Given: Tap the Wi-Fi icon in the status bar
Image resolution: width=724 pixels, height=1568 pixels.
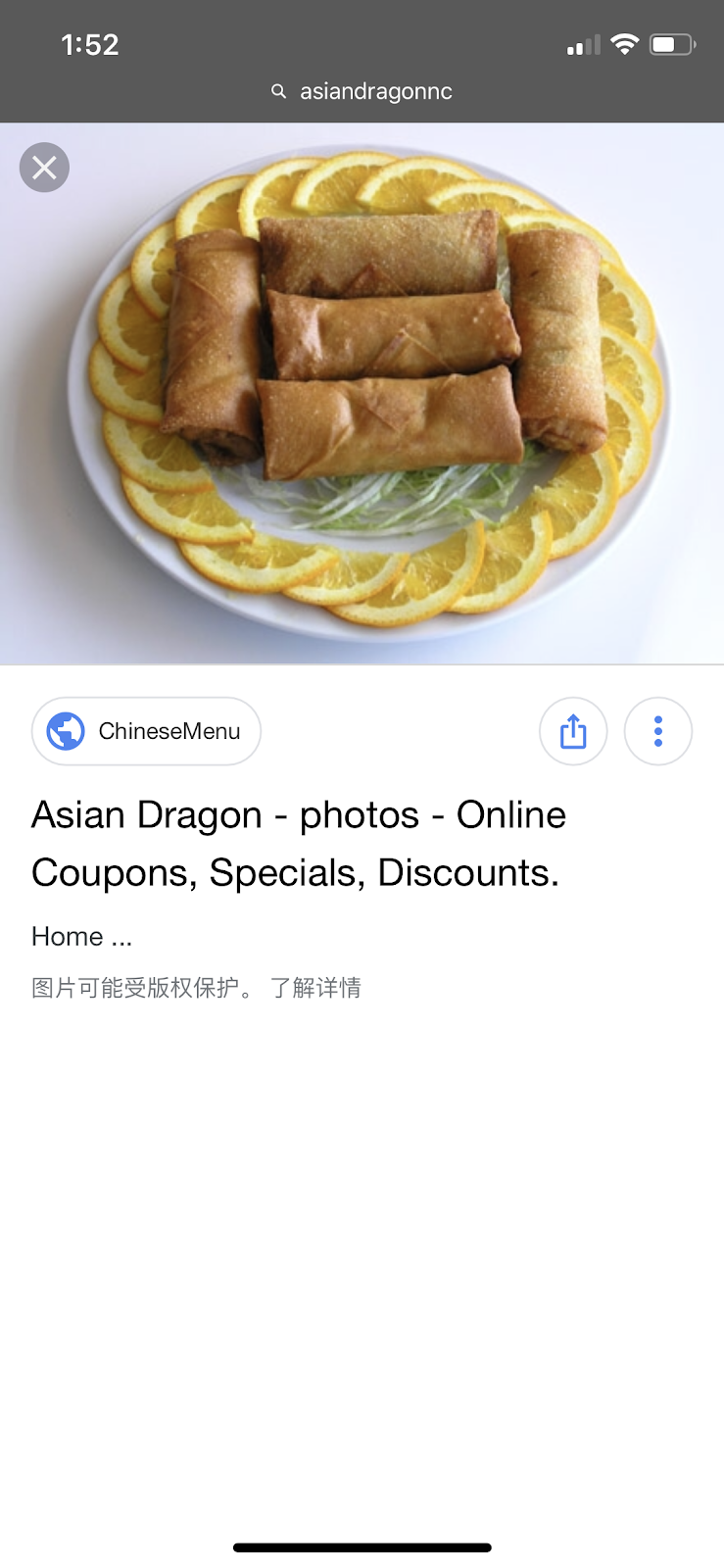Looking at the screenshot, I should click(625, 43).
